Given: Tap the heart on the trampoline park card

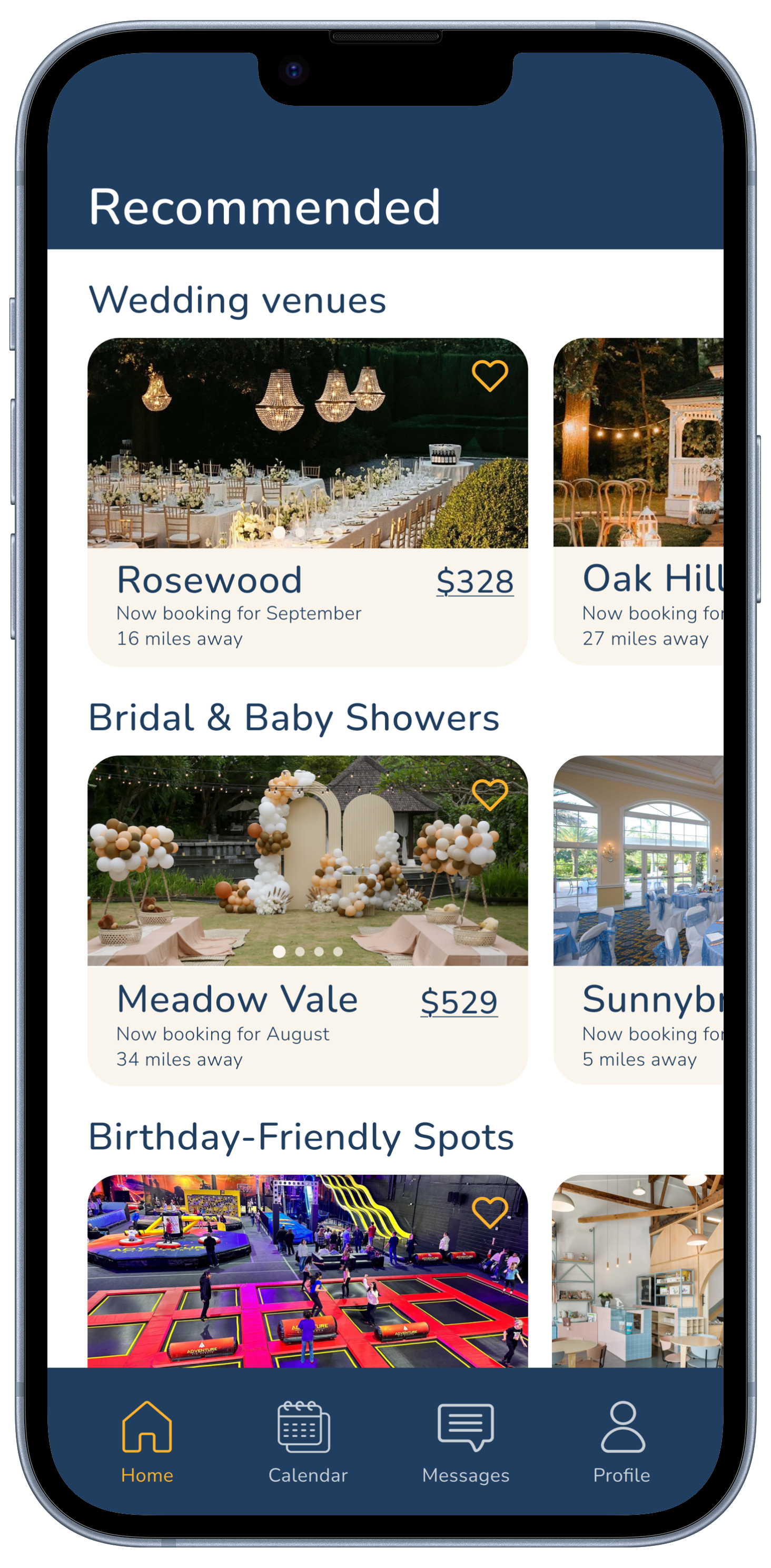Looking at the screenshot, I should click(x=490, y=1212).
